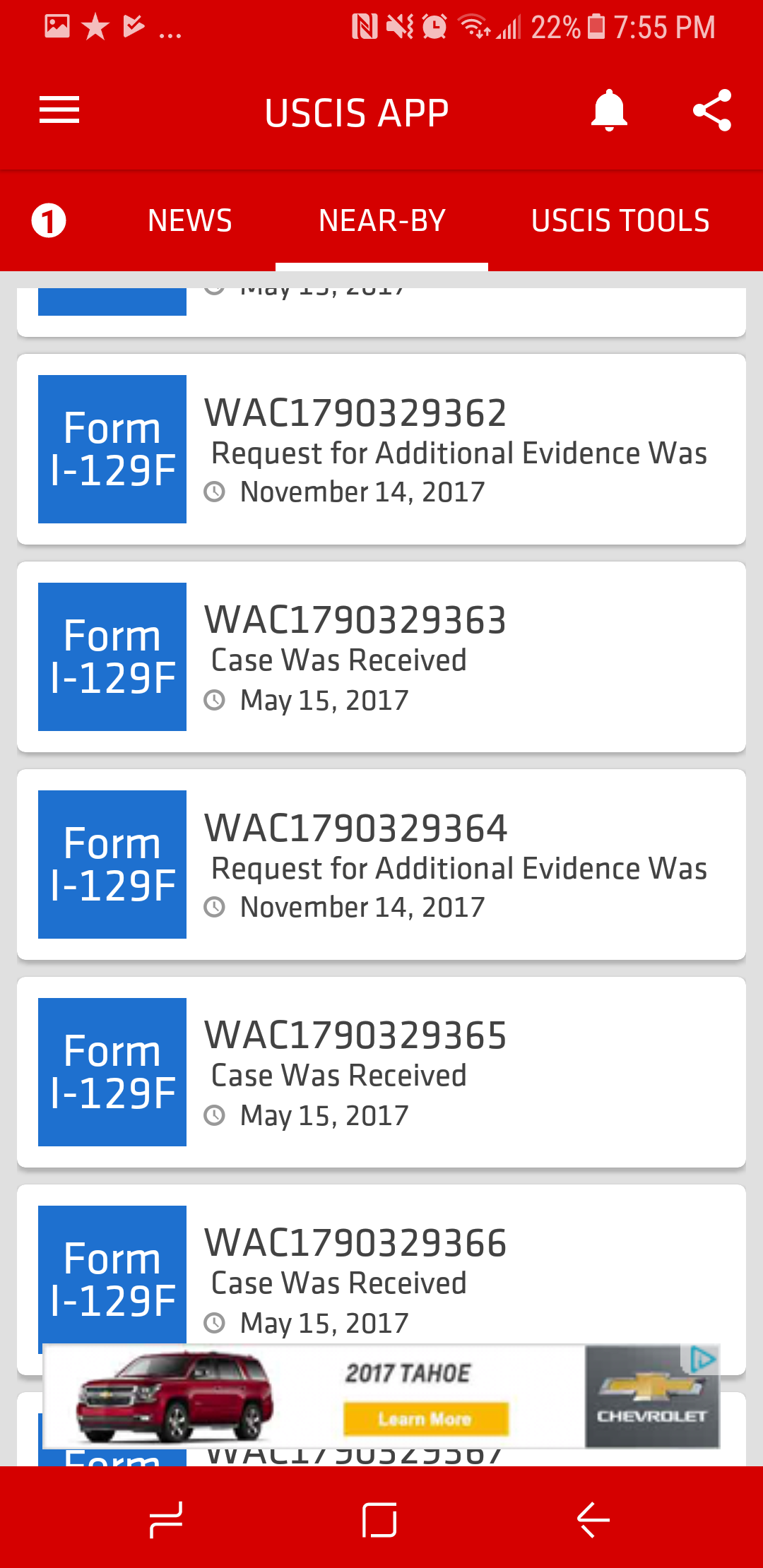Share the app via share icon
763x1568 pixels.
[712, 111]
